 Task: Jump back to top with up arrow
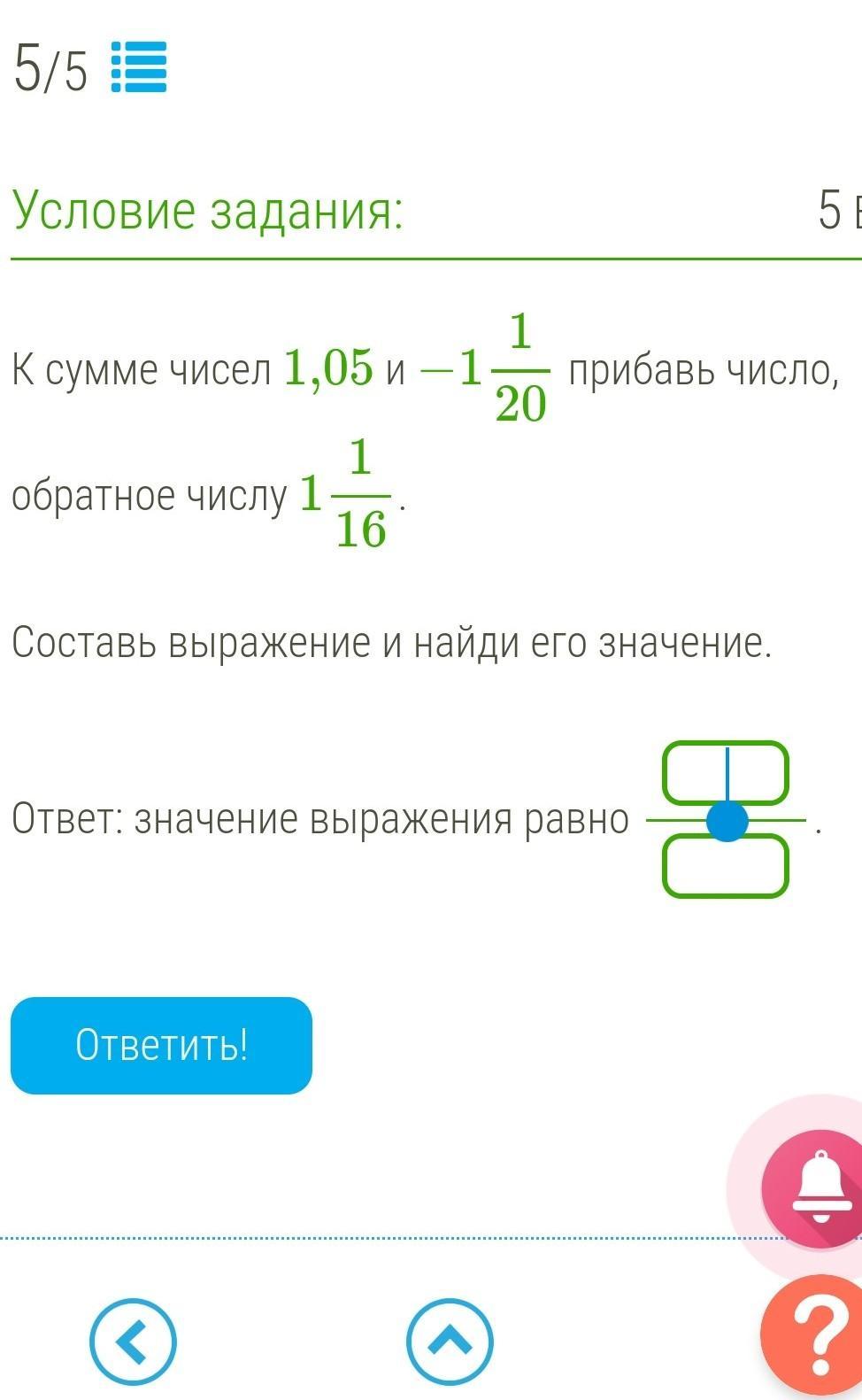[x=450, y=1342]
